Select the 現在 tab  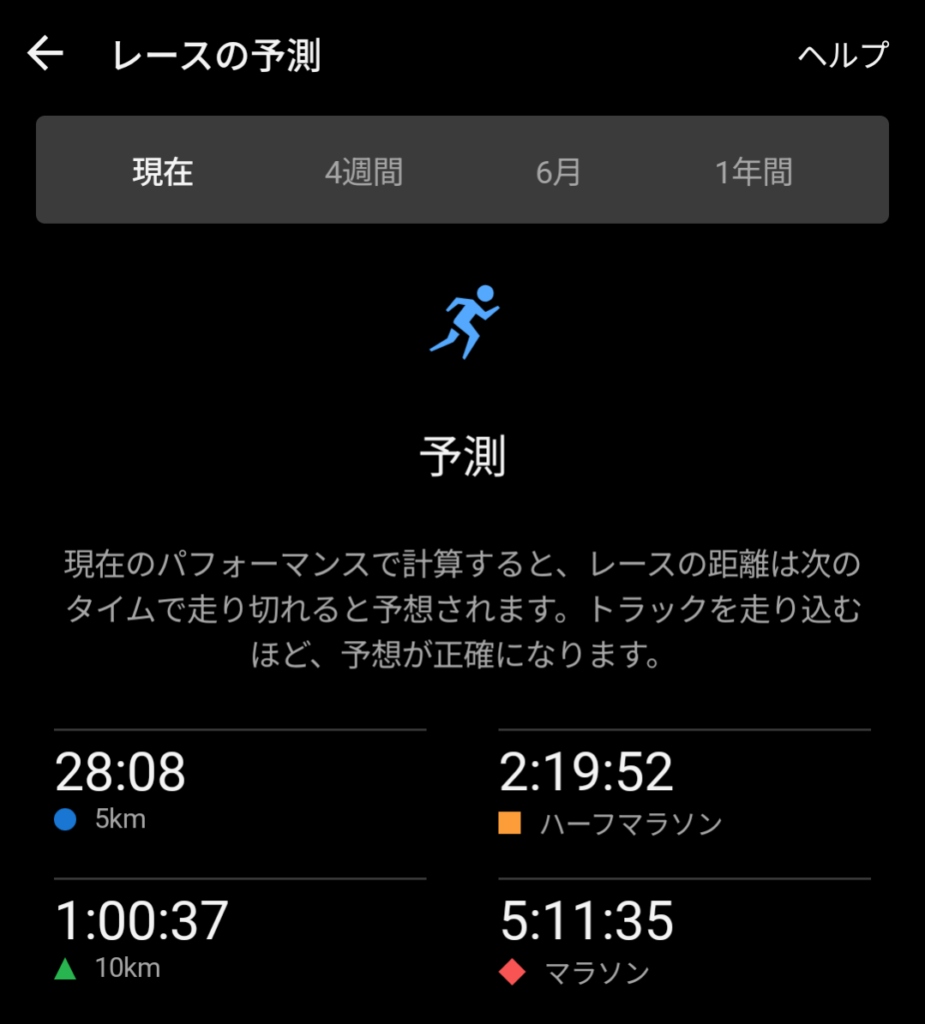[x=163, y=172]
